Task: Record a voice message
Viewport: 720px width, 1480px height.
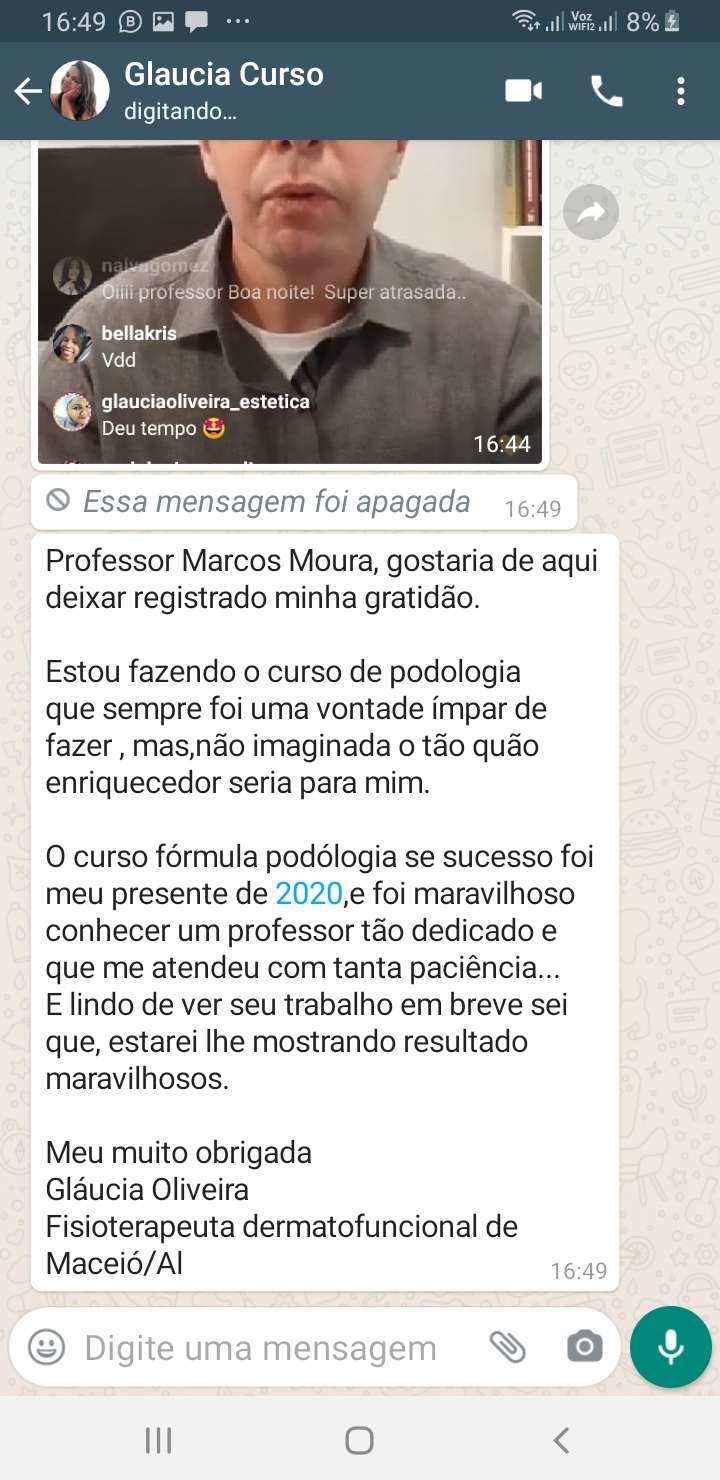Action: (670, 1347)
